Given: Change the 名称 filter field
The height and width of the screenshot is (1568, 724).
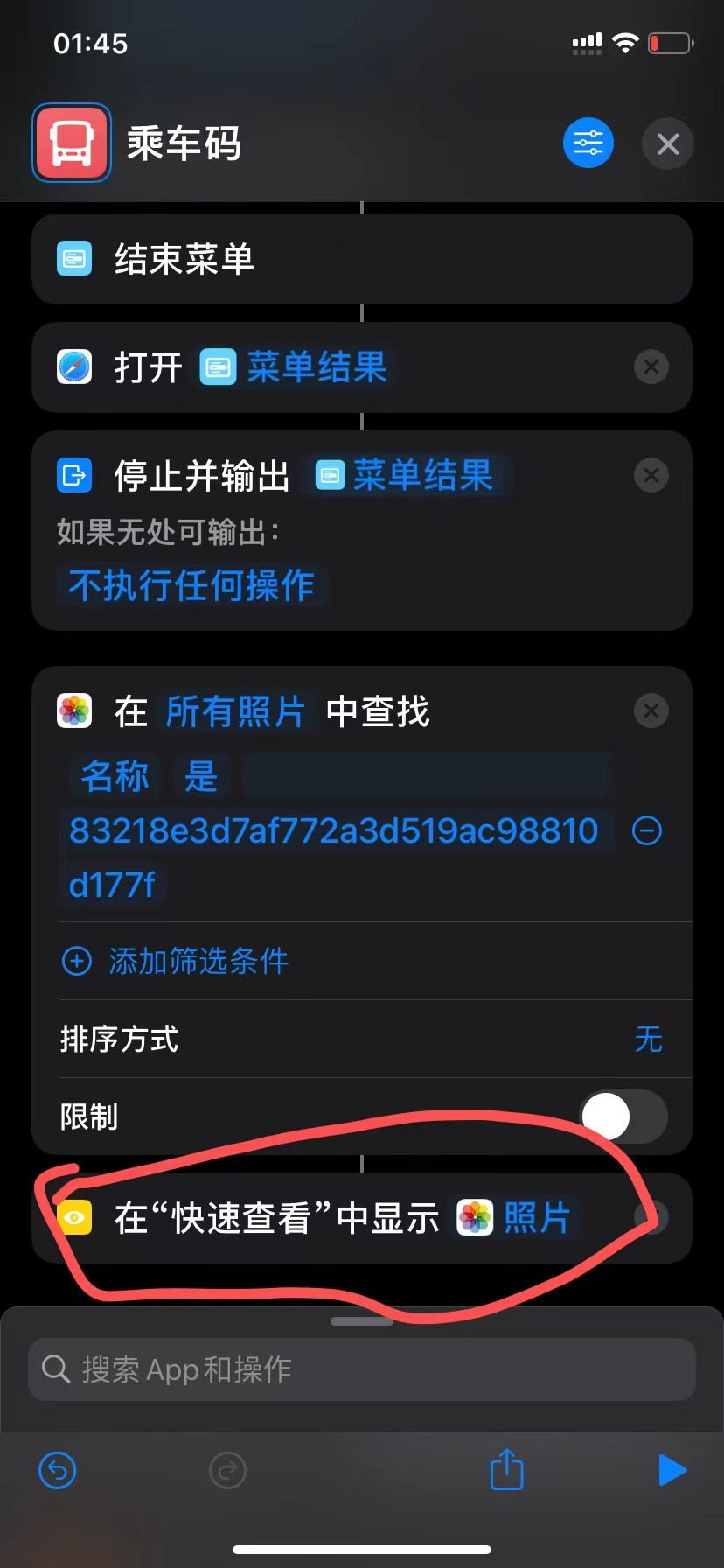Looking at the screenshot, I should (x=115, y=776).
